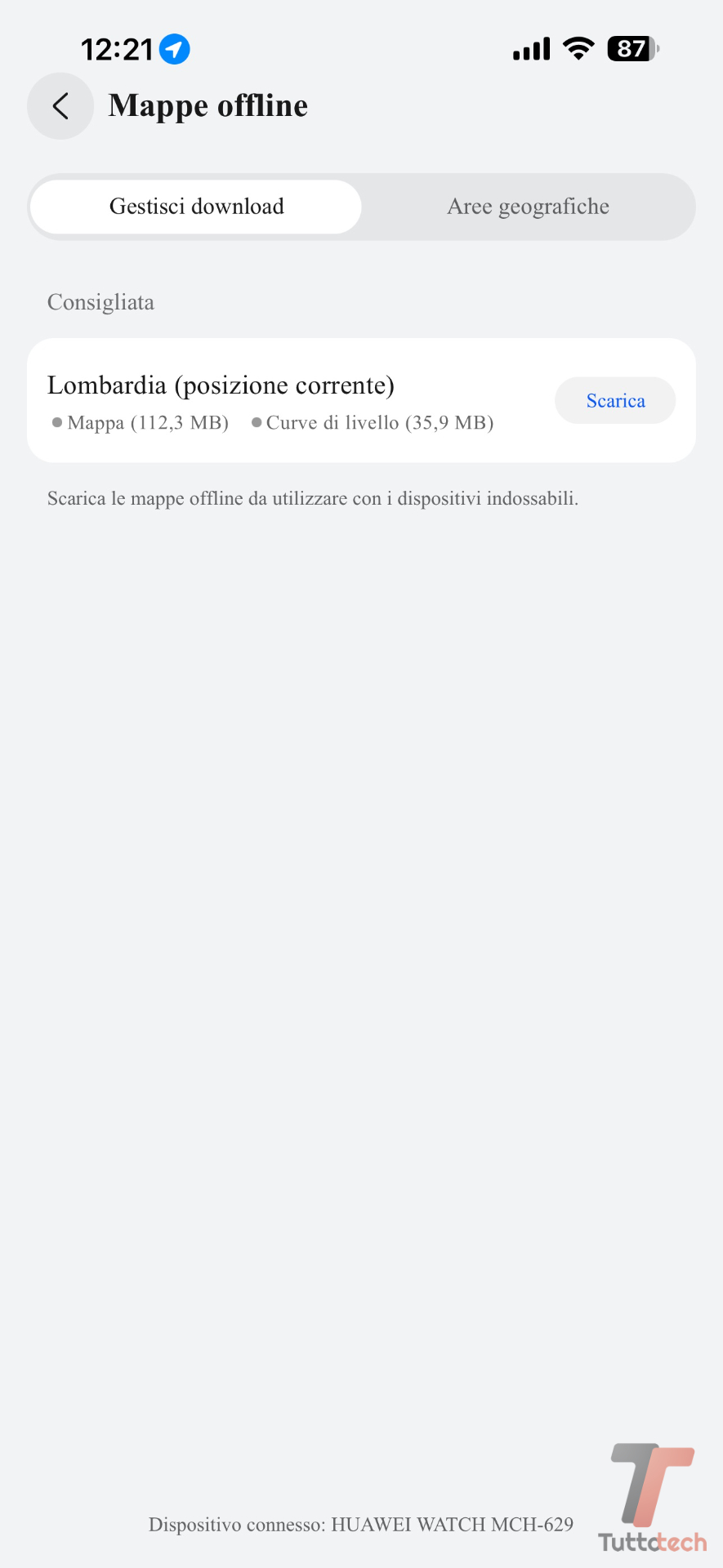
Task: Tap Scarica for the Lombardia map
Action: tap(615, 401)
